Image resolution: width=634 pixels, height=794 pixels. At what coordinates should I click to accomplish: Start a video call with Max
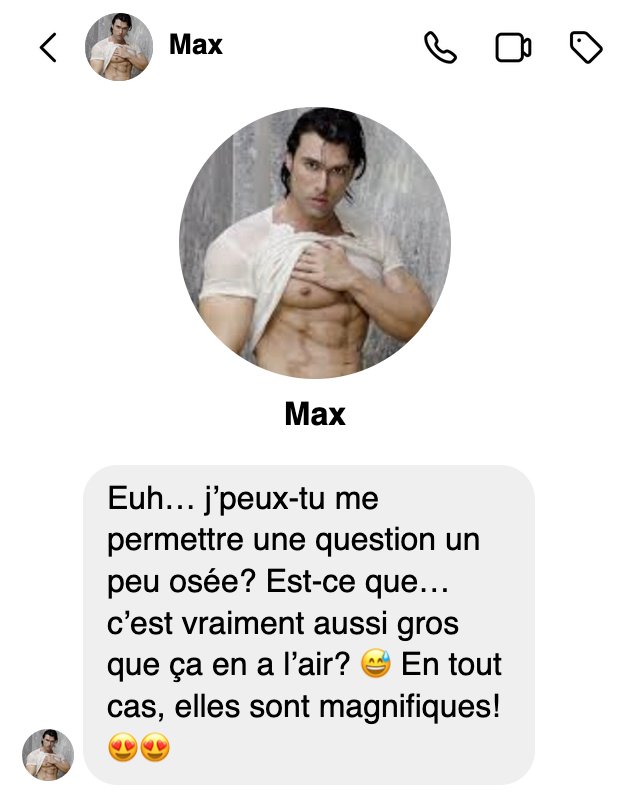(x=513, y=47)
